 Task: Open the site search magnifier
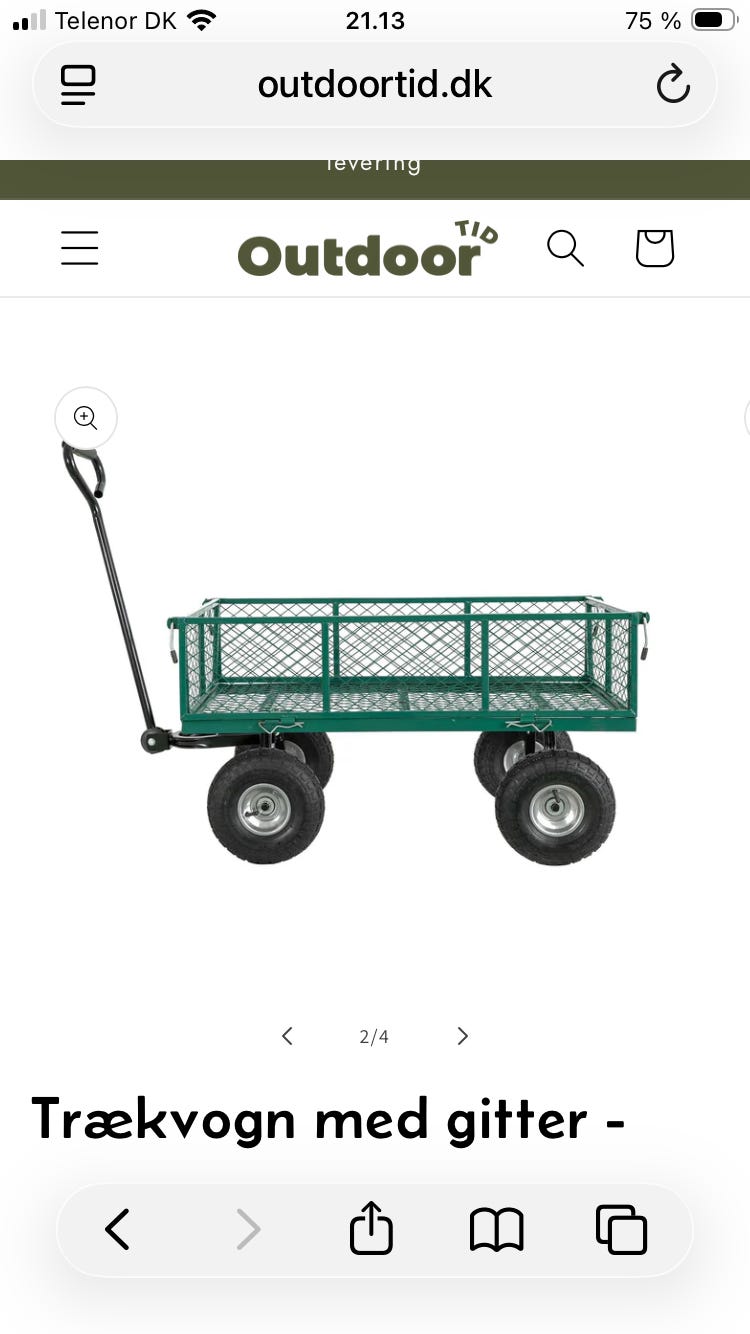click(565, 248)
